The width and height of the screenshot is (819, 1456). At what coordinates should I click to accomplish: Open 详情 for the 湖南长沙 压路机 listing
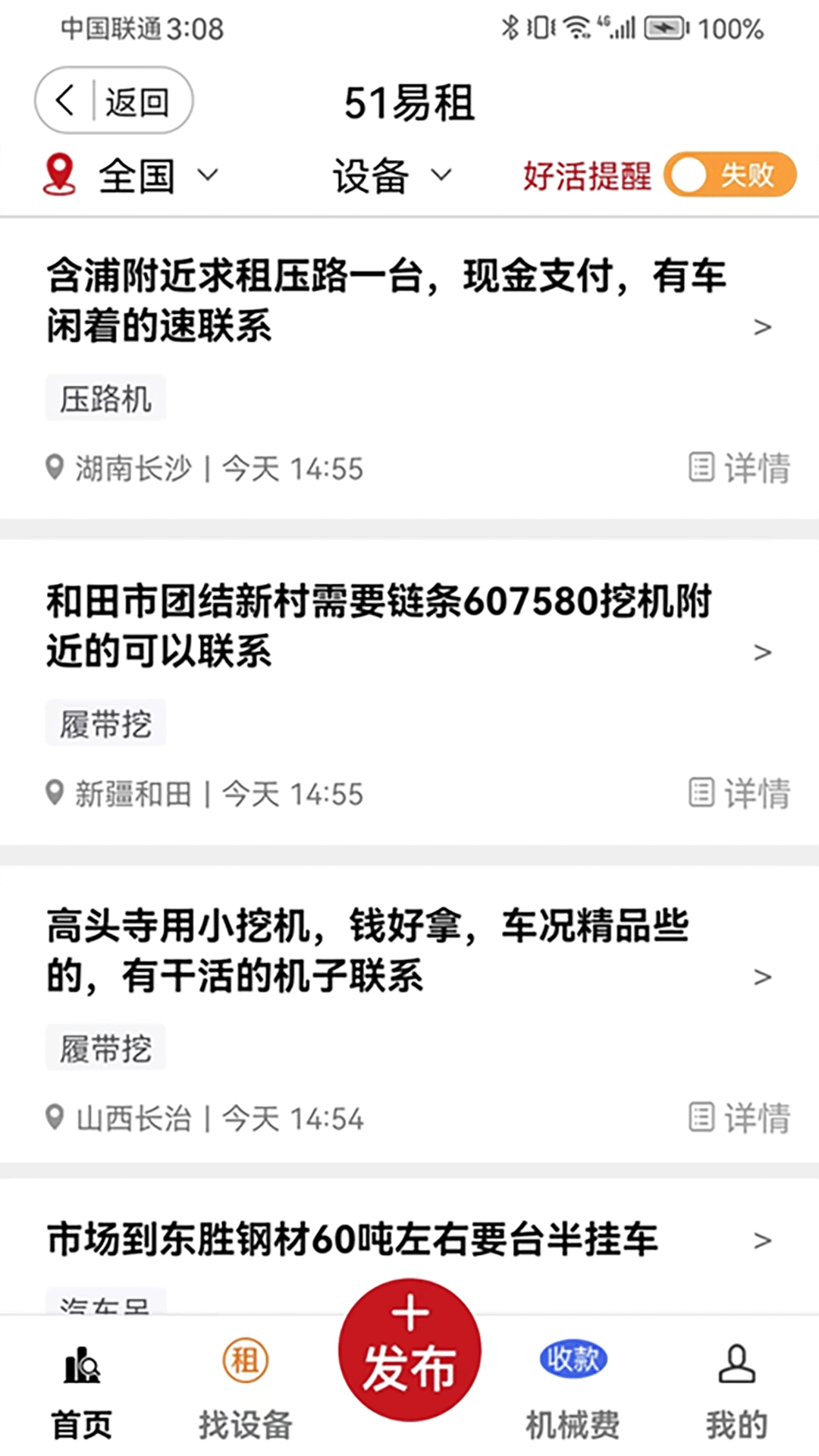(x=739, y=469)
